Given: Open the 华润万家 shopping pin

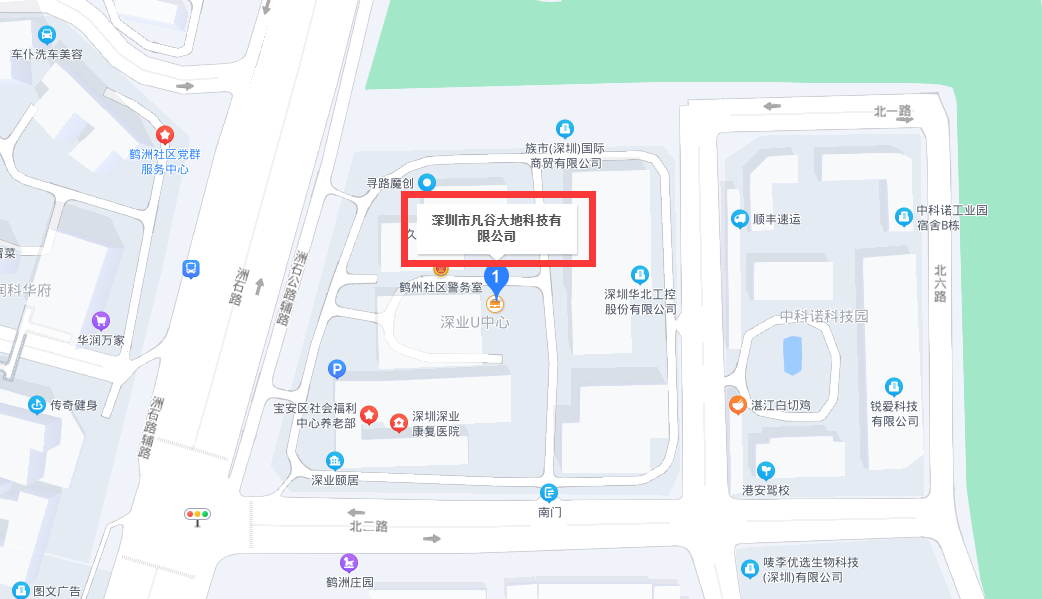Looking at the screenshot, I should [100, 321].
